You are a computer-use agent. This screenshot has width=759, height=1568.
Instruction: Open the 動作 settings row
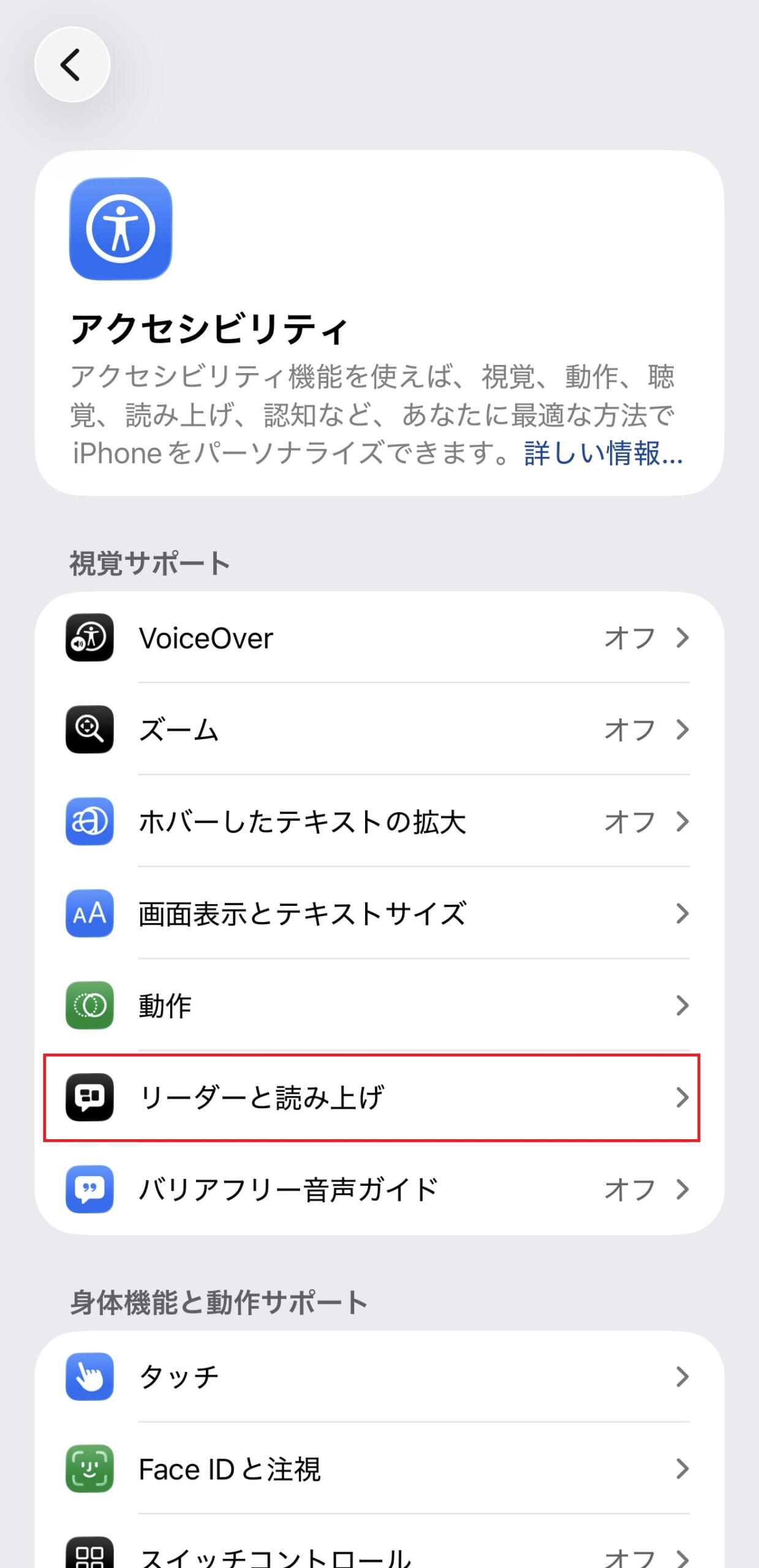point(379,1005)
